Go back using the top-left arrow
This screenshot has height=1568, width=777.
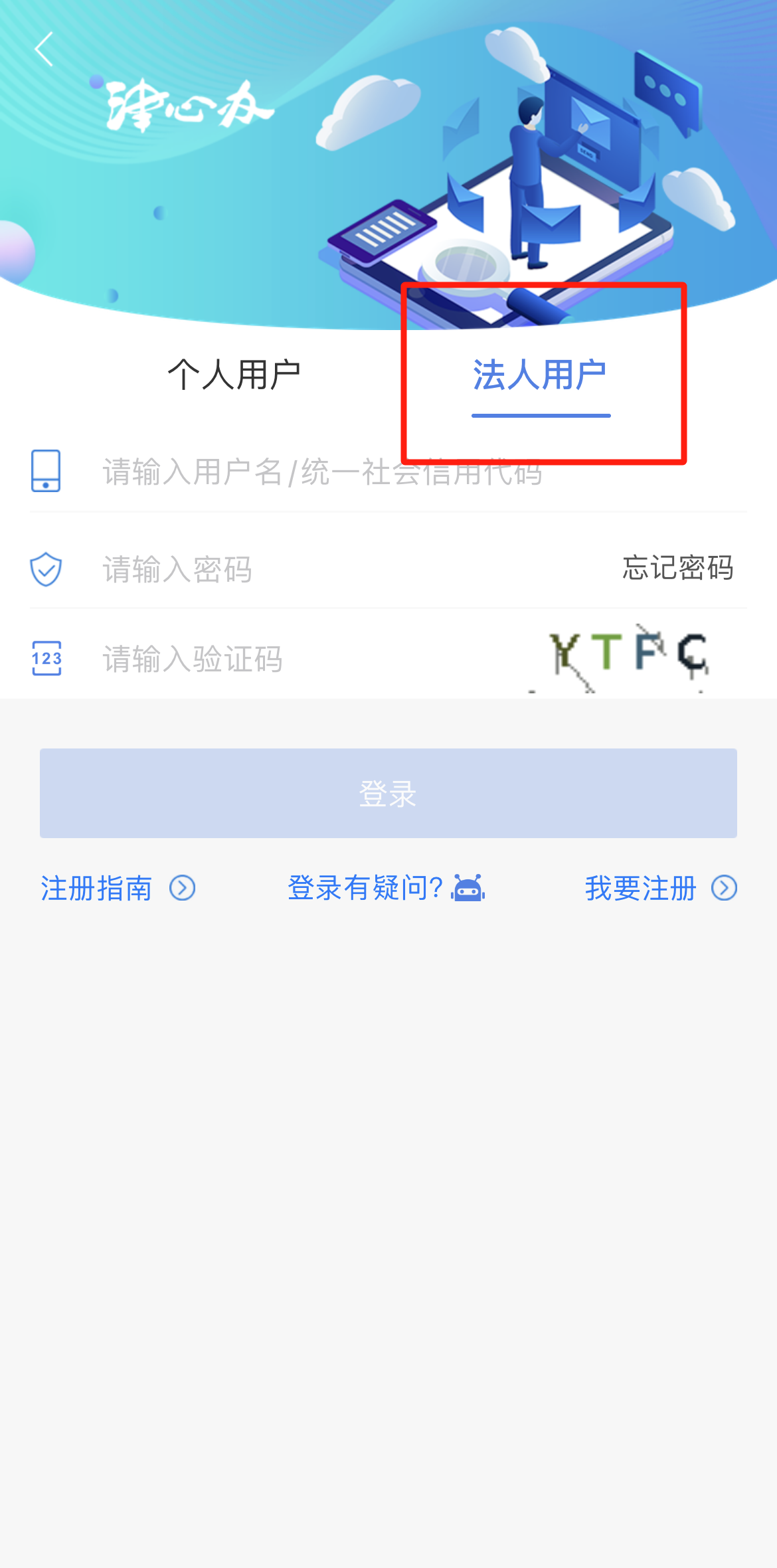click(44, 49)
